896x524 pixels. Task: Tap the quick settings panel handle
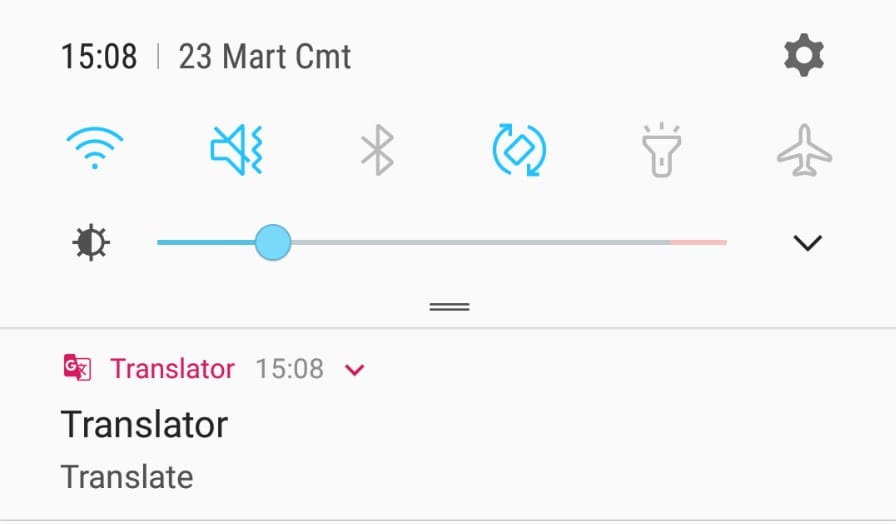[x=449, y=307]
